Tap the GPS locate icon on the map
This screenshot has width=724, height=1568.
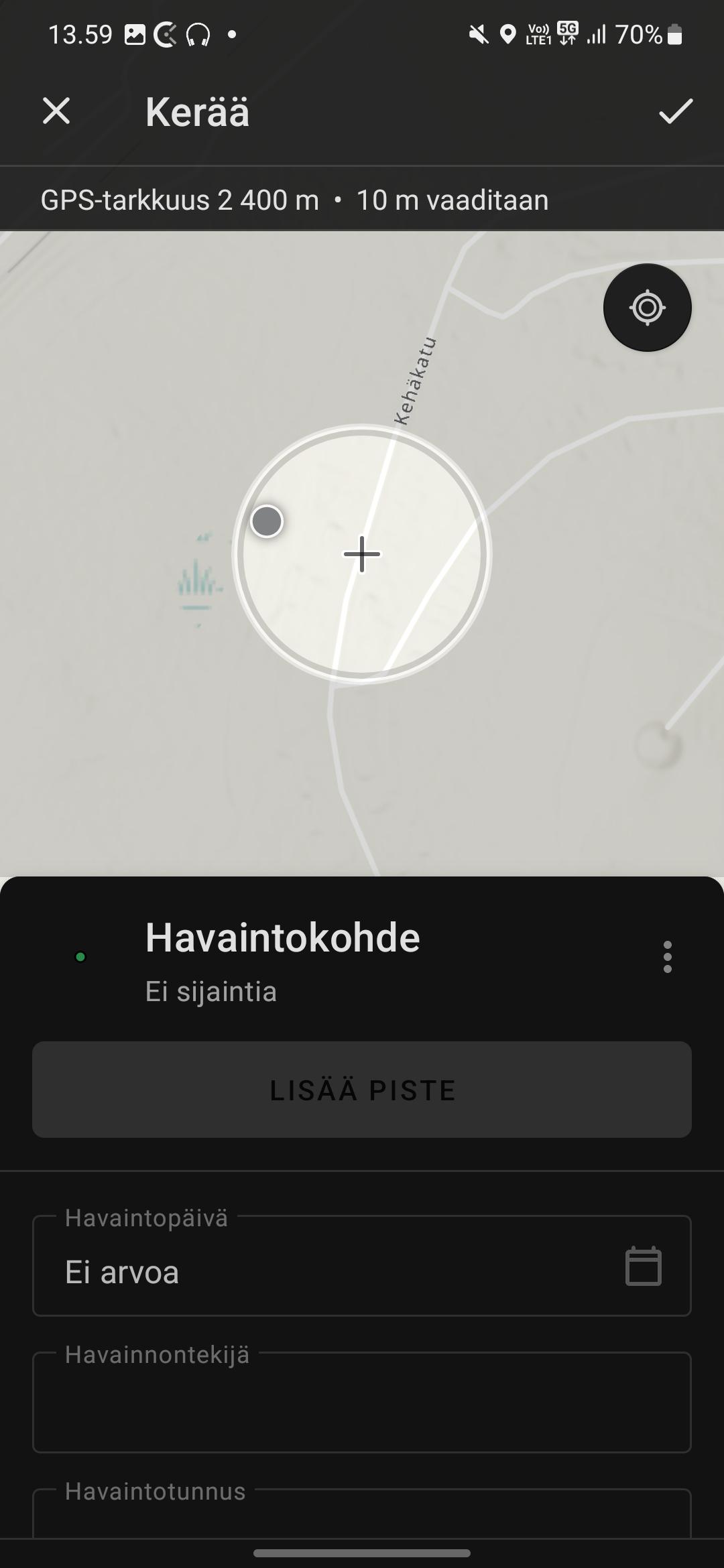click(x=646, y=306)
